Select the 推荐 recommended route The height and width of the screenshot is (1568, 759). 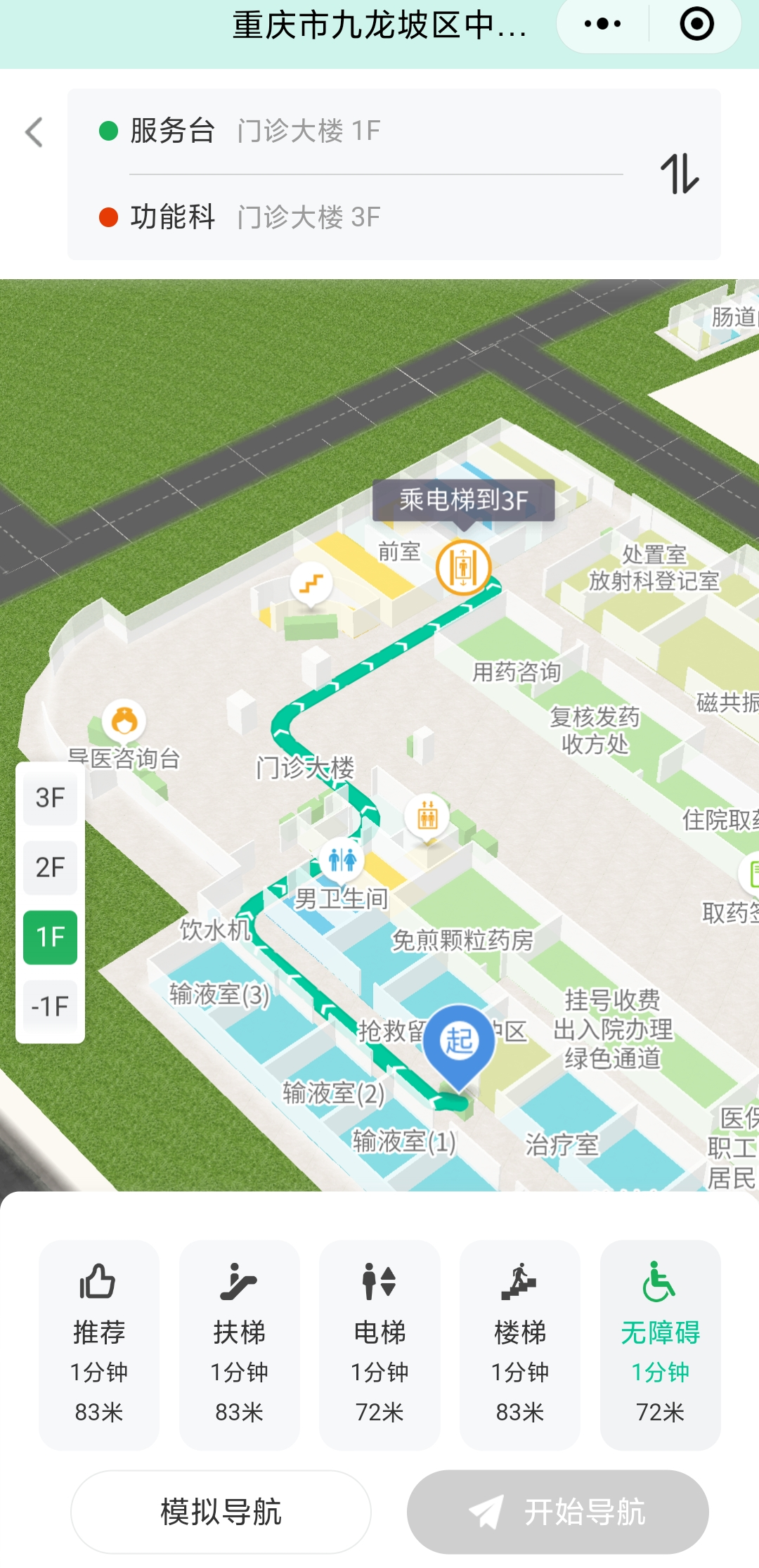coord(99,1344)
